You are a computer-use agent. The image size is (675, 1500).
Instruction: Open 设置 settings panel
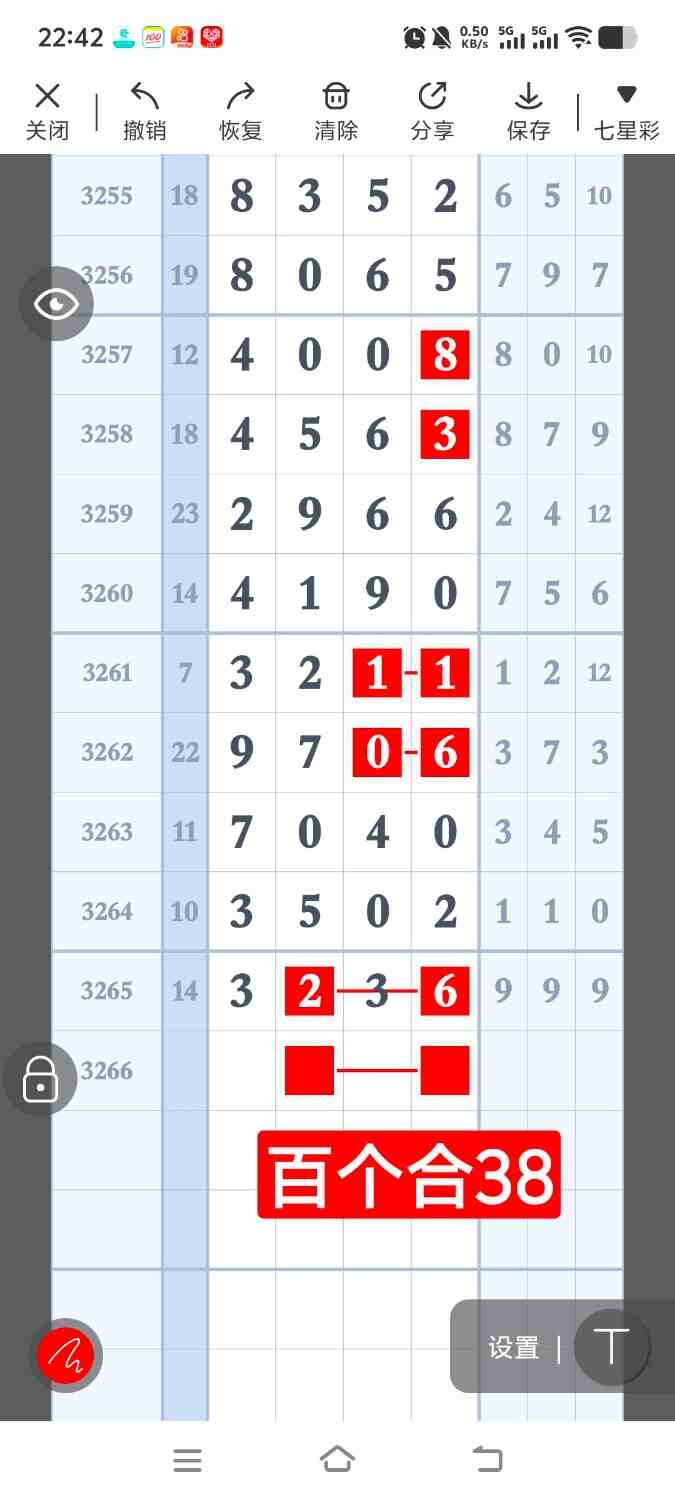pos(513,1348)
